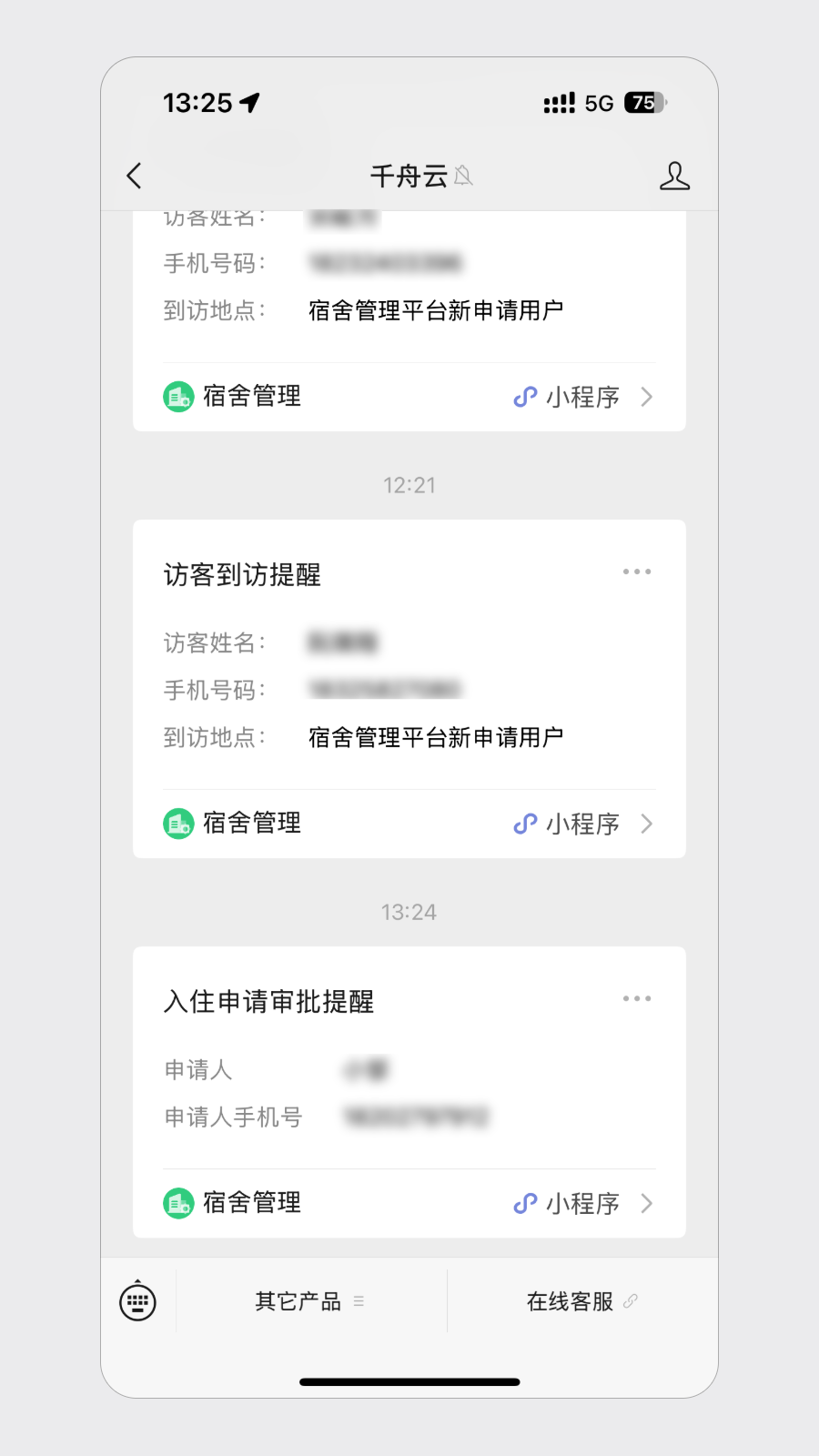Open the contact profile icon at top right

[x=675, y=176]
